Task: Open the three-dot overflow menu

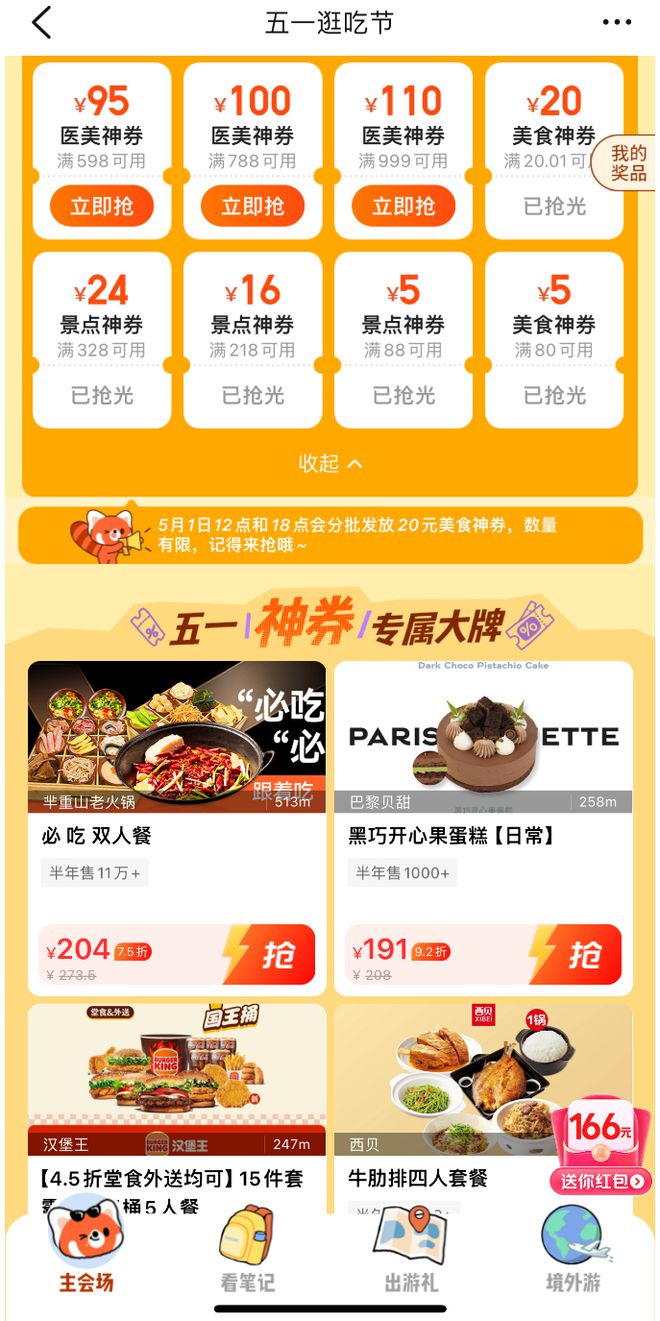Action: click(617, 23)
